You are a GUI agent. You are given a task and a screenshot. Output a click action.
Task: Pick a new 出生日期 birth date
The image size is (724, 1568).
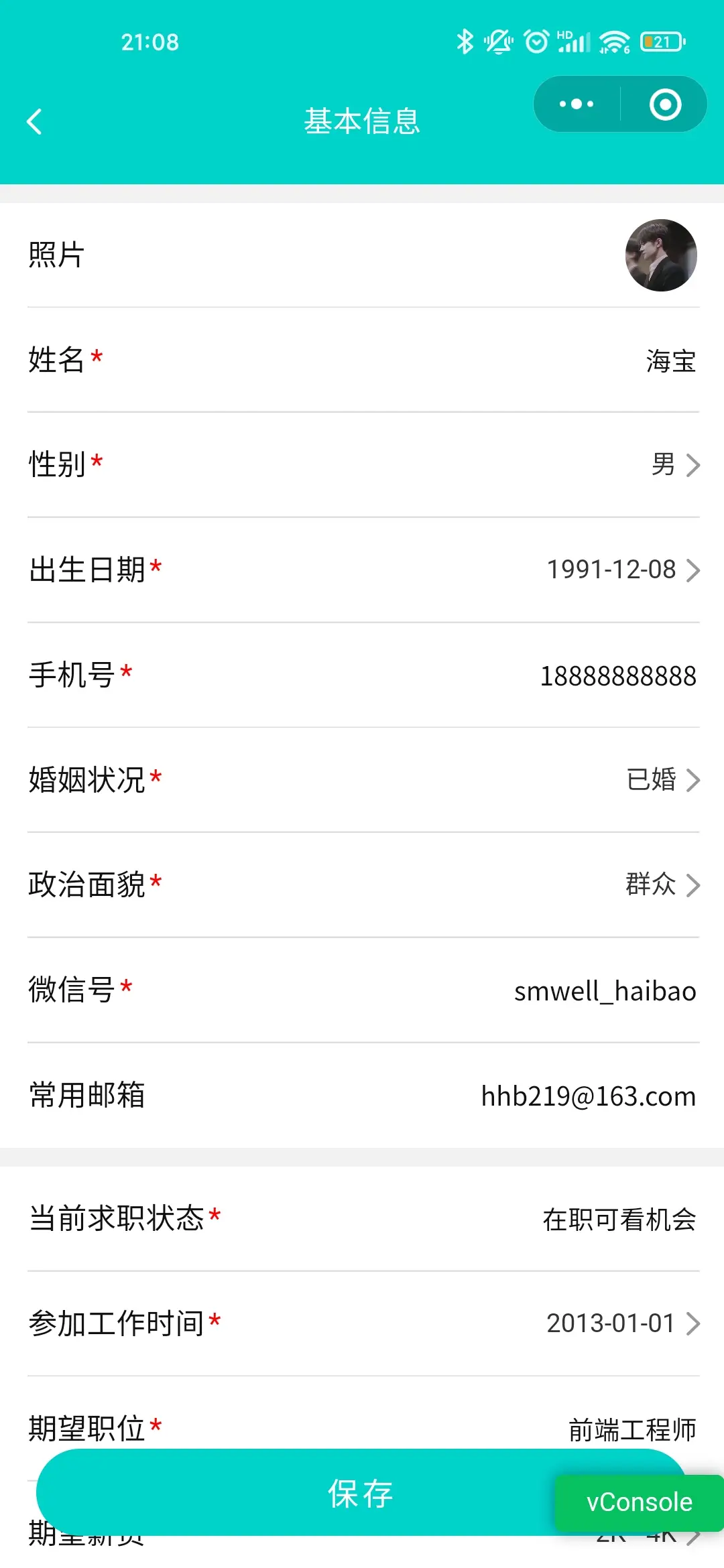coord(363,570)
